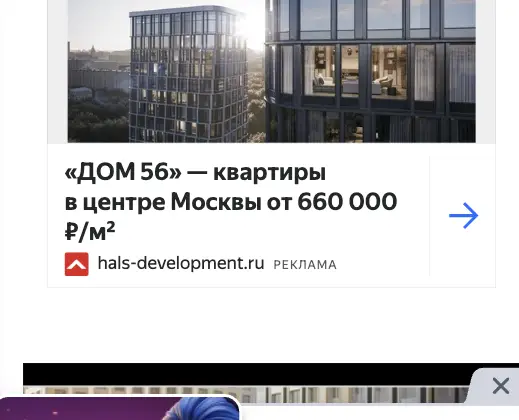The width and height of the screenshot is (519, 420).
Task: Open the blue arrow on ДОМ 56 ad
Action: 464,216
